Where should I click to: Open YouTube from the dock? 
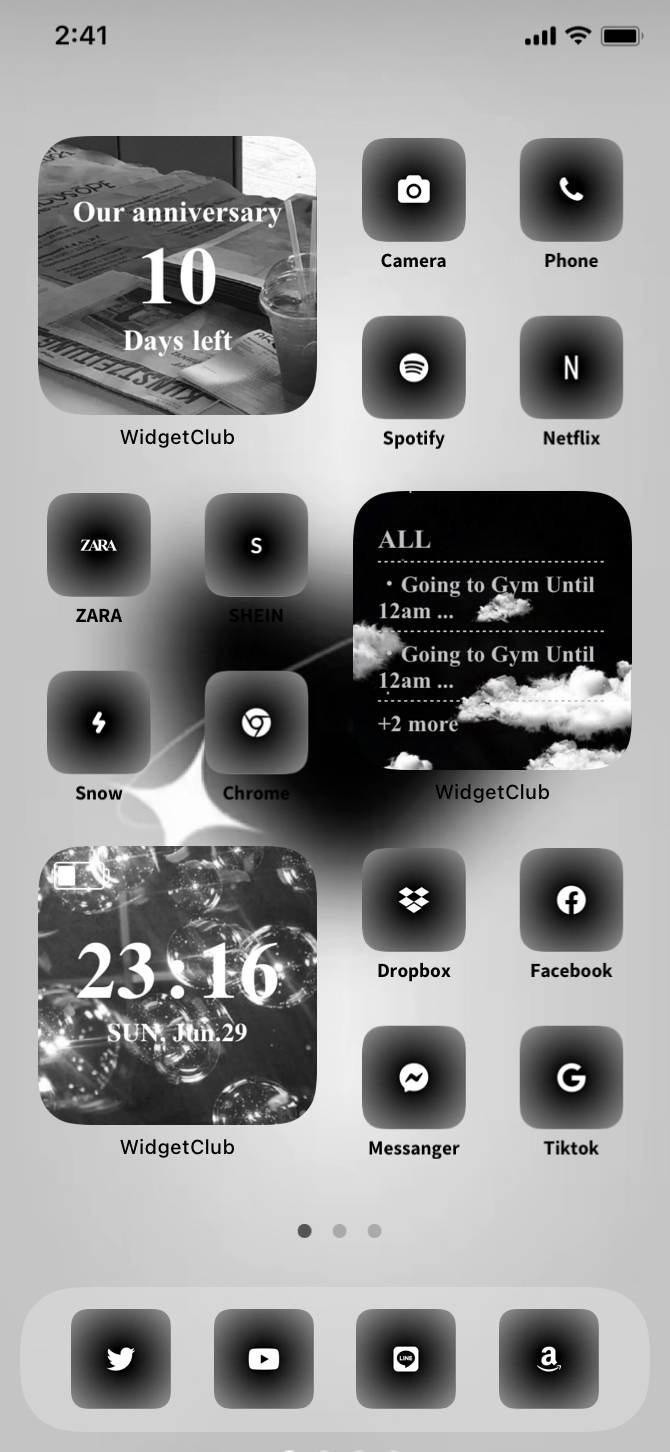[263, 1358]
